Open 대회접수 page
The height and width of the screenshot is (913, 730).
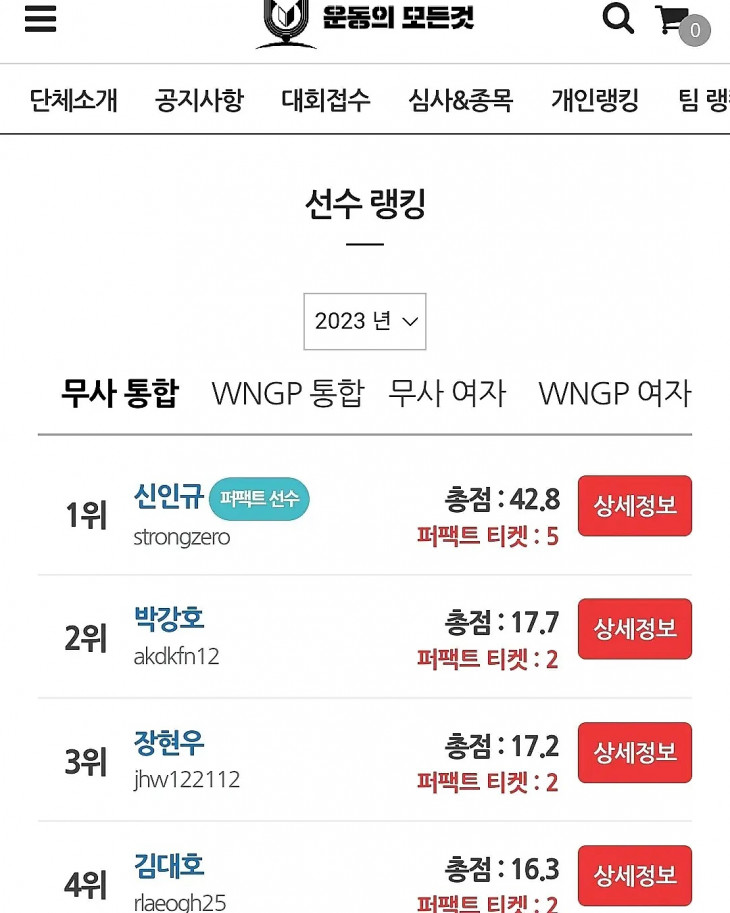[x=326, y=100]
